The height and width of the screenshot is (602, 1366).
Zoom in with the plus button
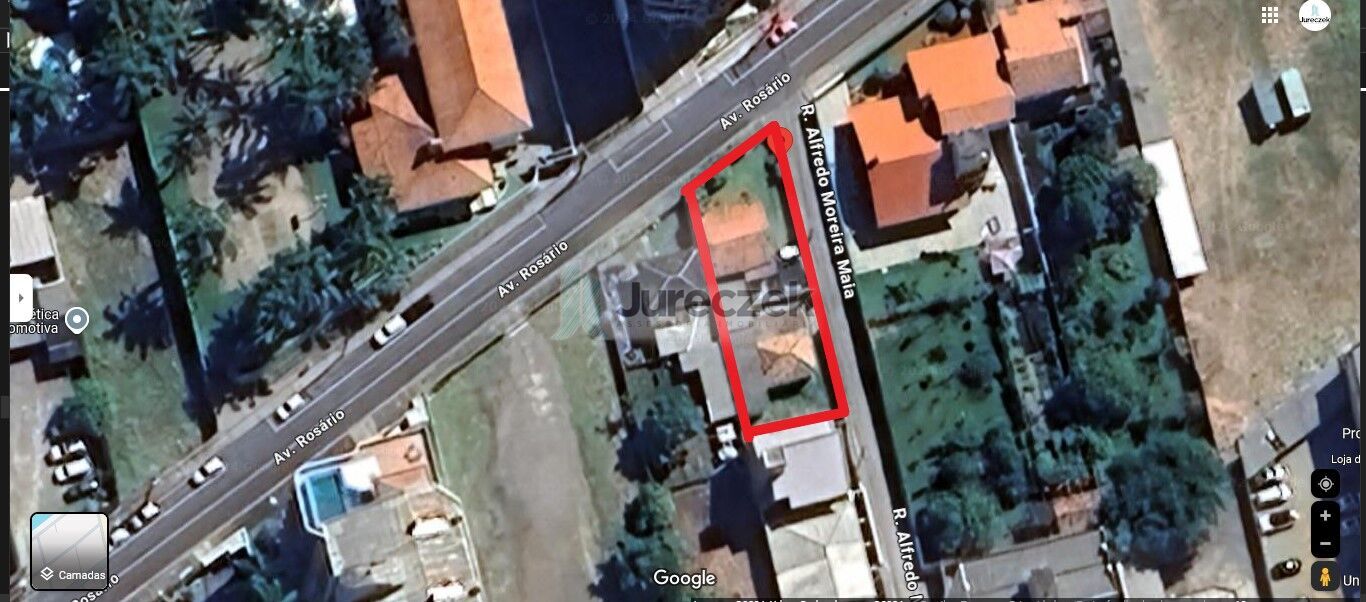coord(1325,516)
